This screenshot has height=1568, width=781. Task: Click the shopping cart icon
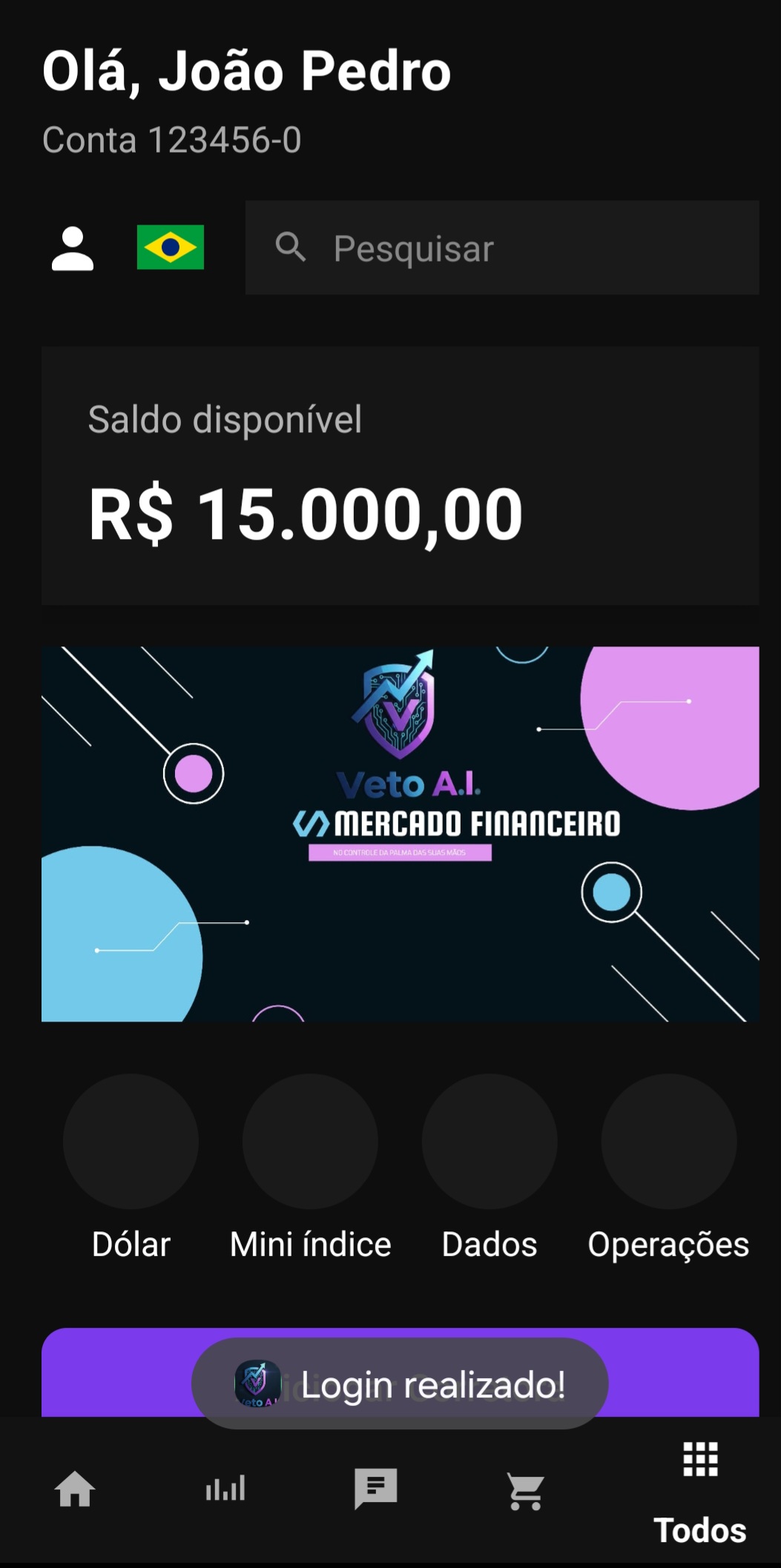pos(526,1490)
